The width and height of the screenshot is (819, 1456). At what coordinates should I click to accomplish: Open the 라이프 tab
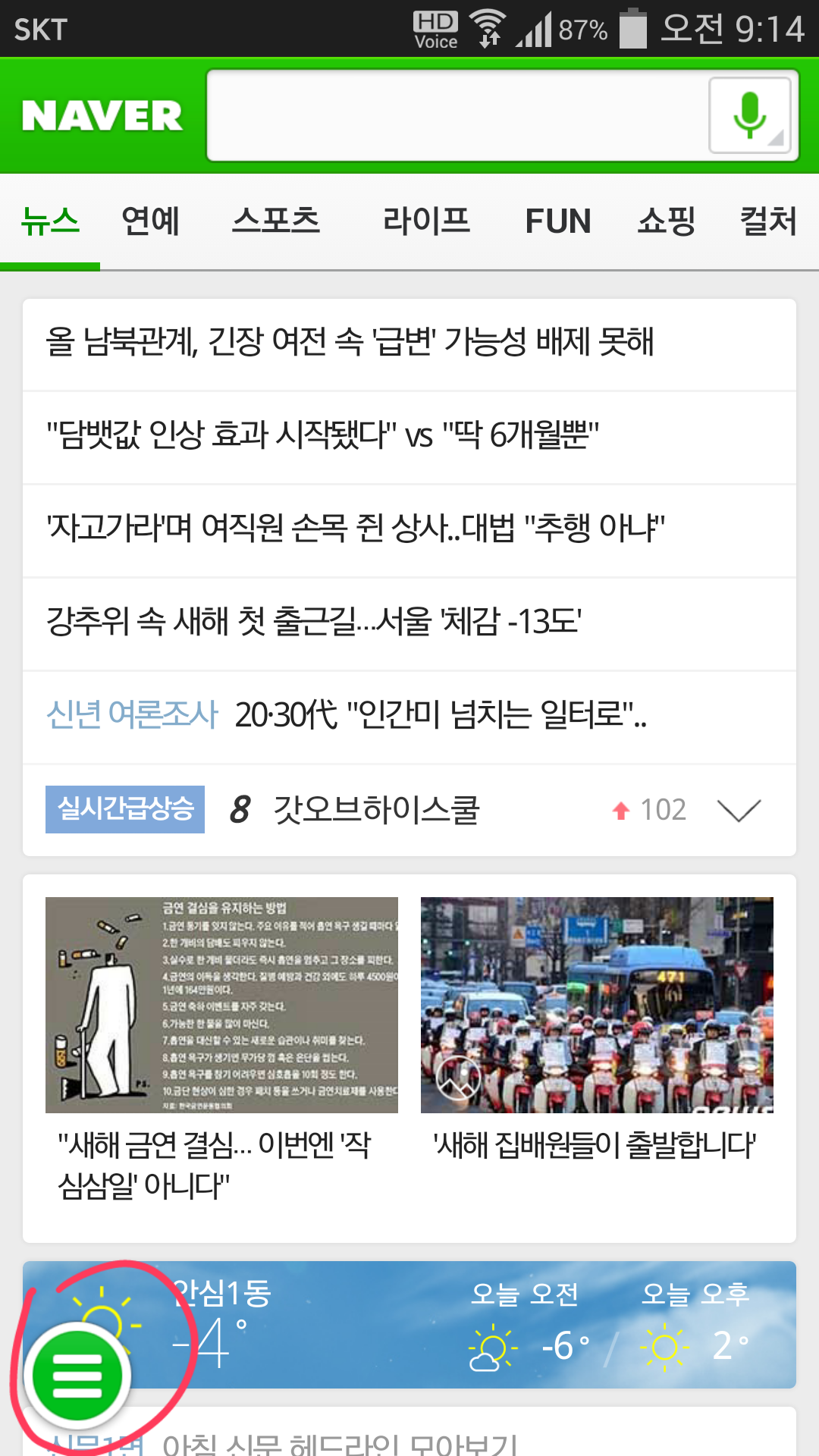426,221
